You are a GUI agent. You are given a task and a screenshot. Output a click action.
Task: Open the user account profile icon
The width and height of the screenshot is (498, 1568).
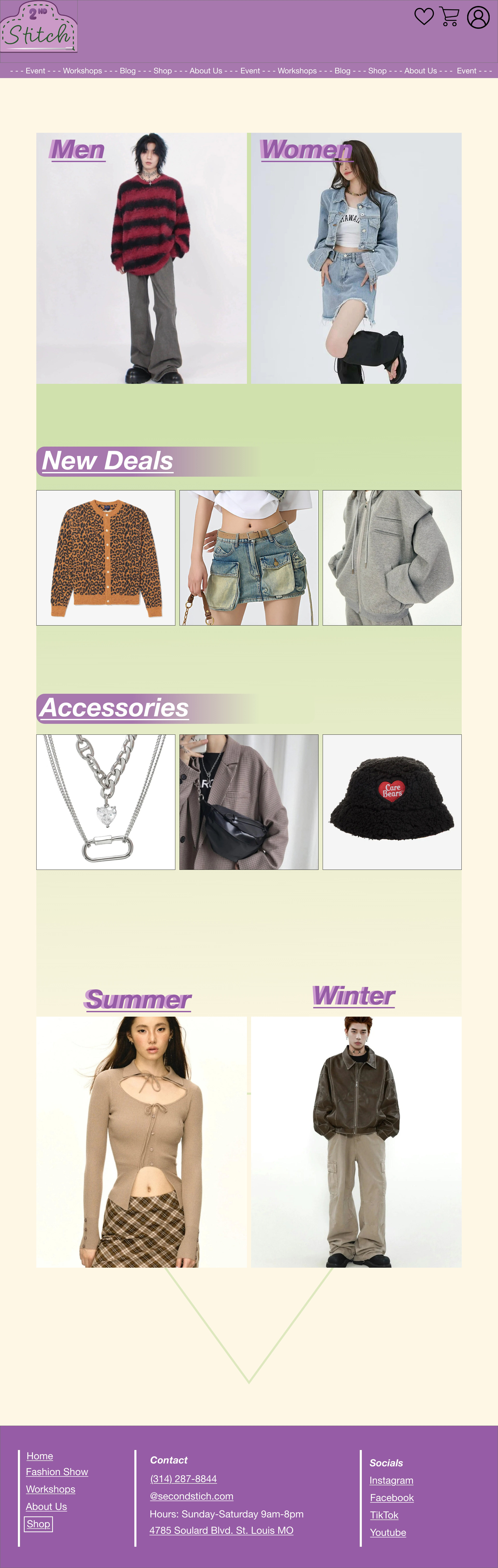click(x=478, y=17)
